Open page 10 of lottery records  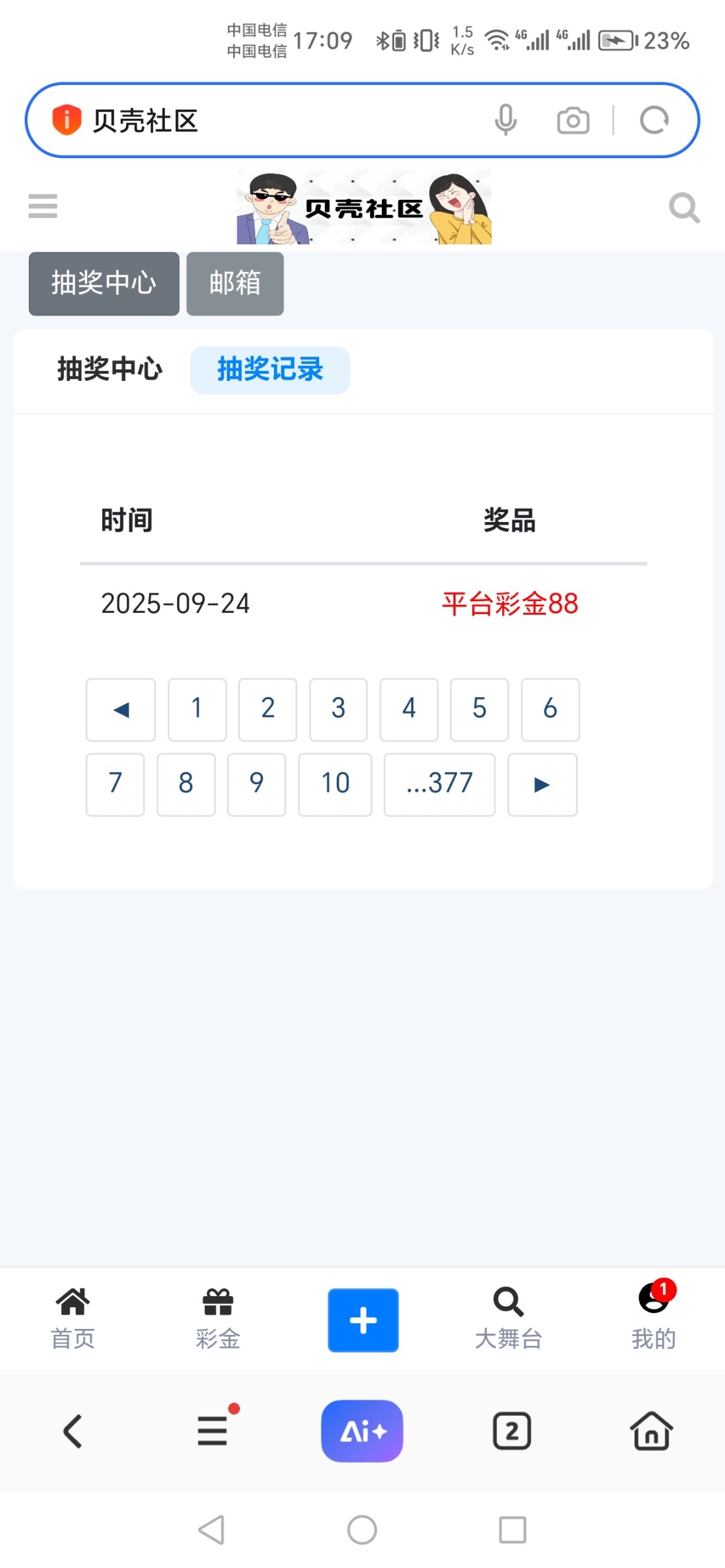335,784
